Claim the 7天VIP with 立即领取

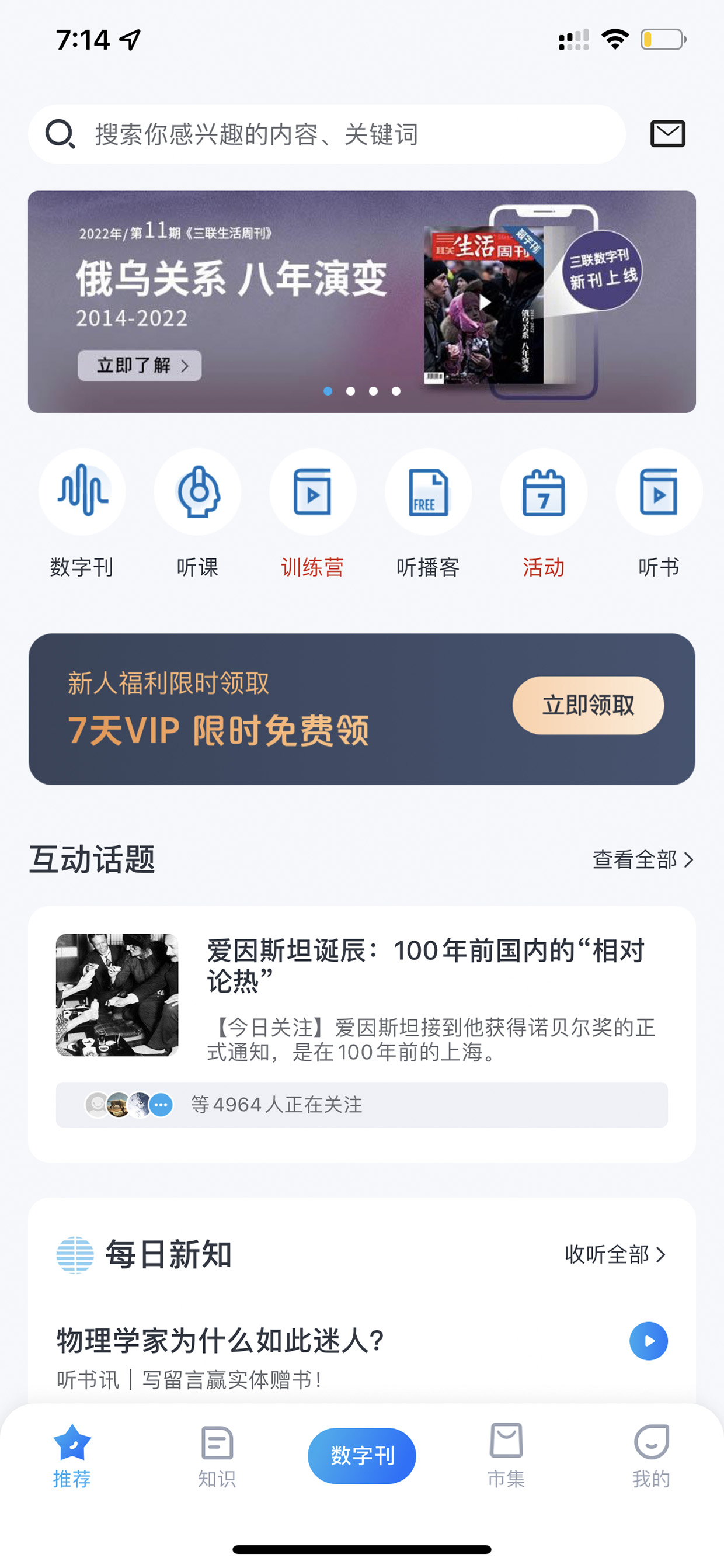[x=588, y=706]
